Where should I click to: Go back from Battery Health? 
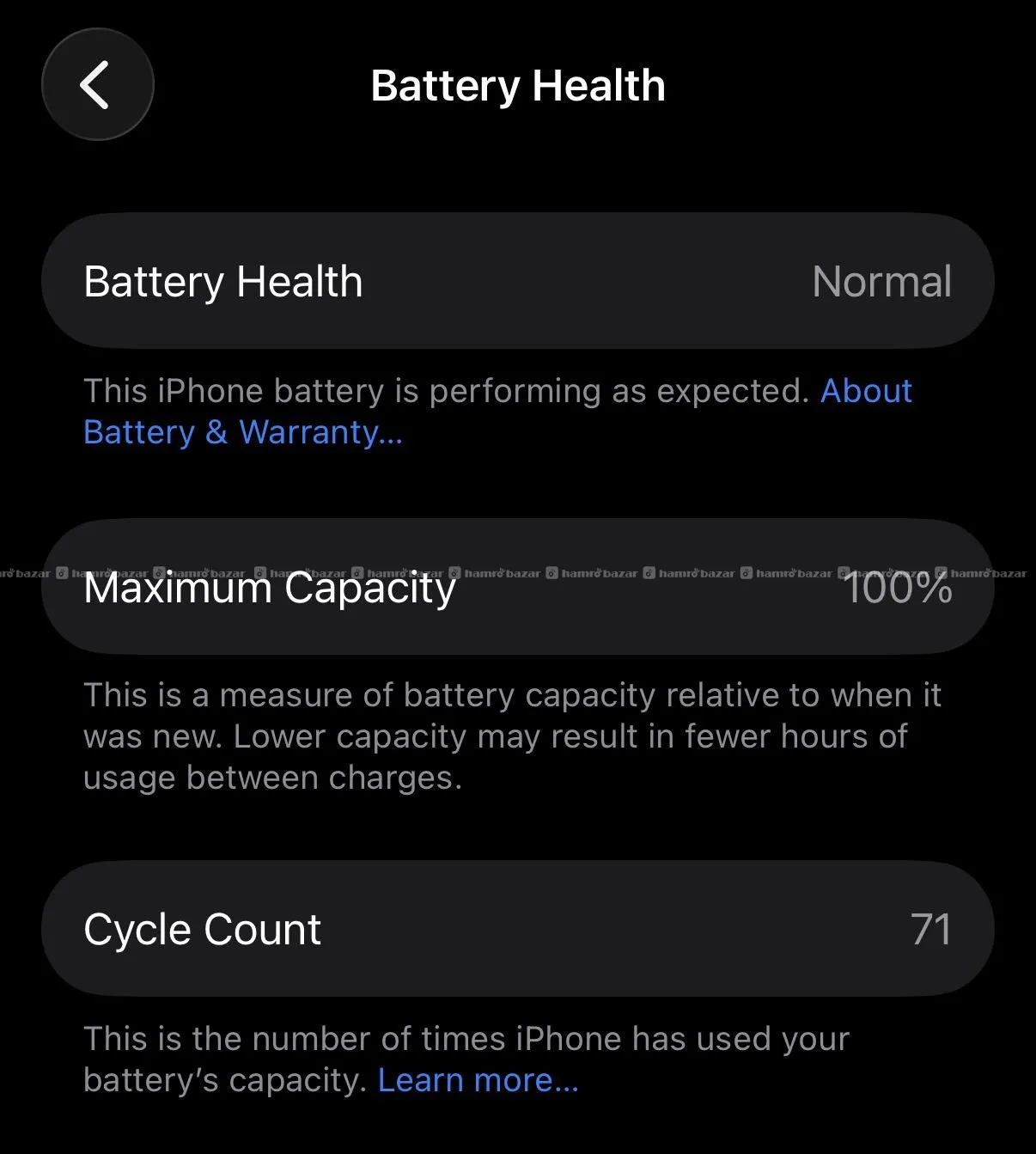tap(97, 84)
